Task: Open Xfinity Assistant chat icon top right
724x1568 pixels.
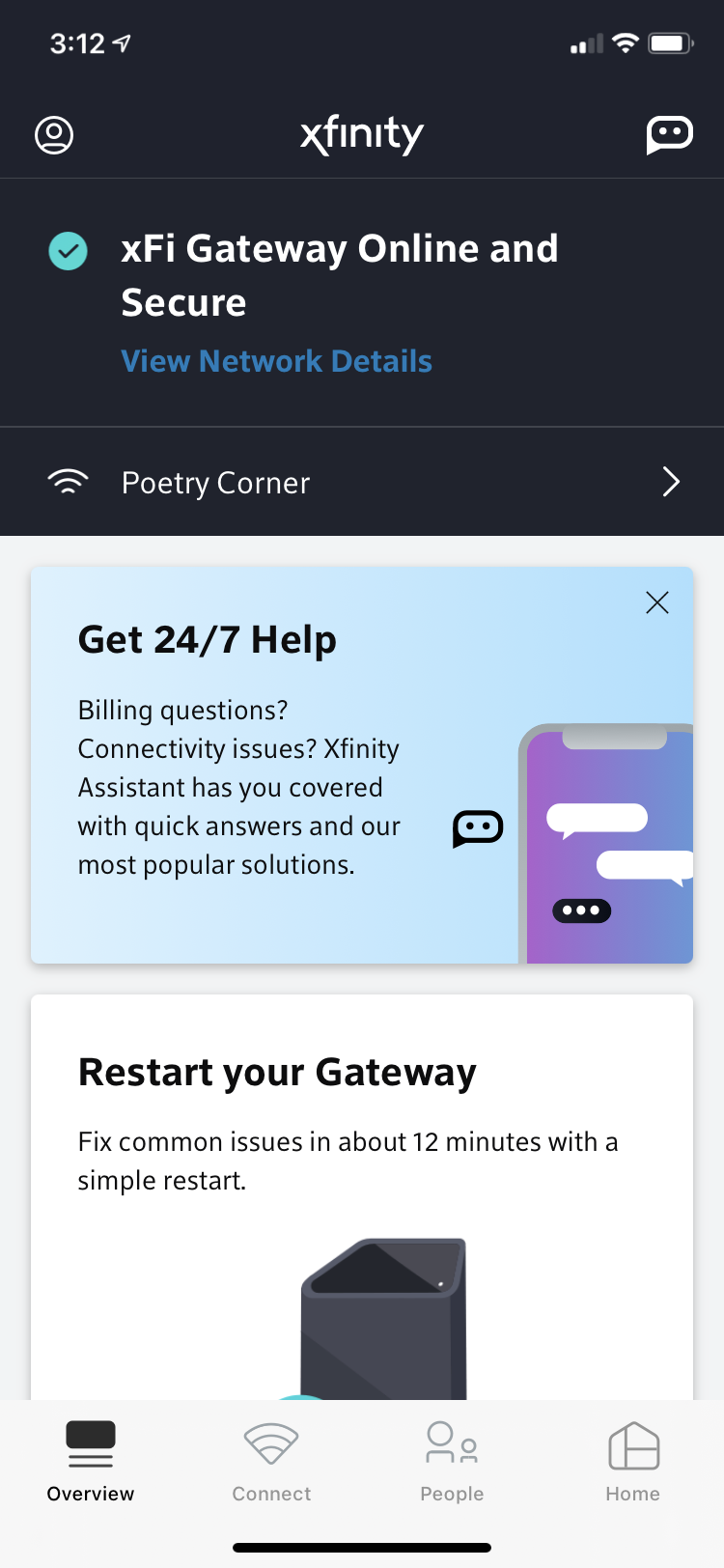Action: coord(670,134)
